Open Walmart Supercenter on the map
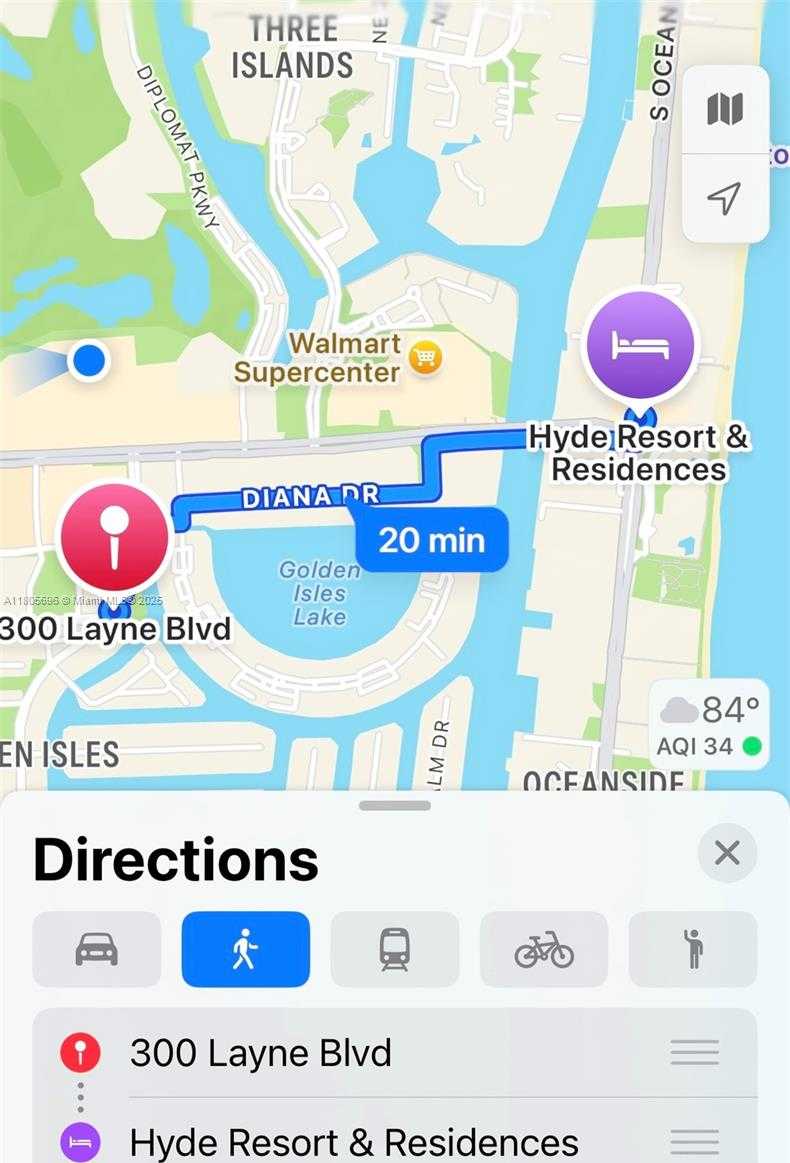 426,357
